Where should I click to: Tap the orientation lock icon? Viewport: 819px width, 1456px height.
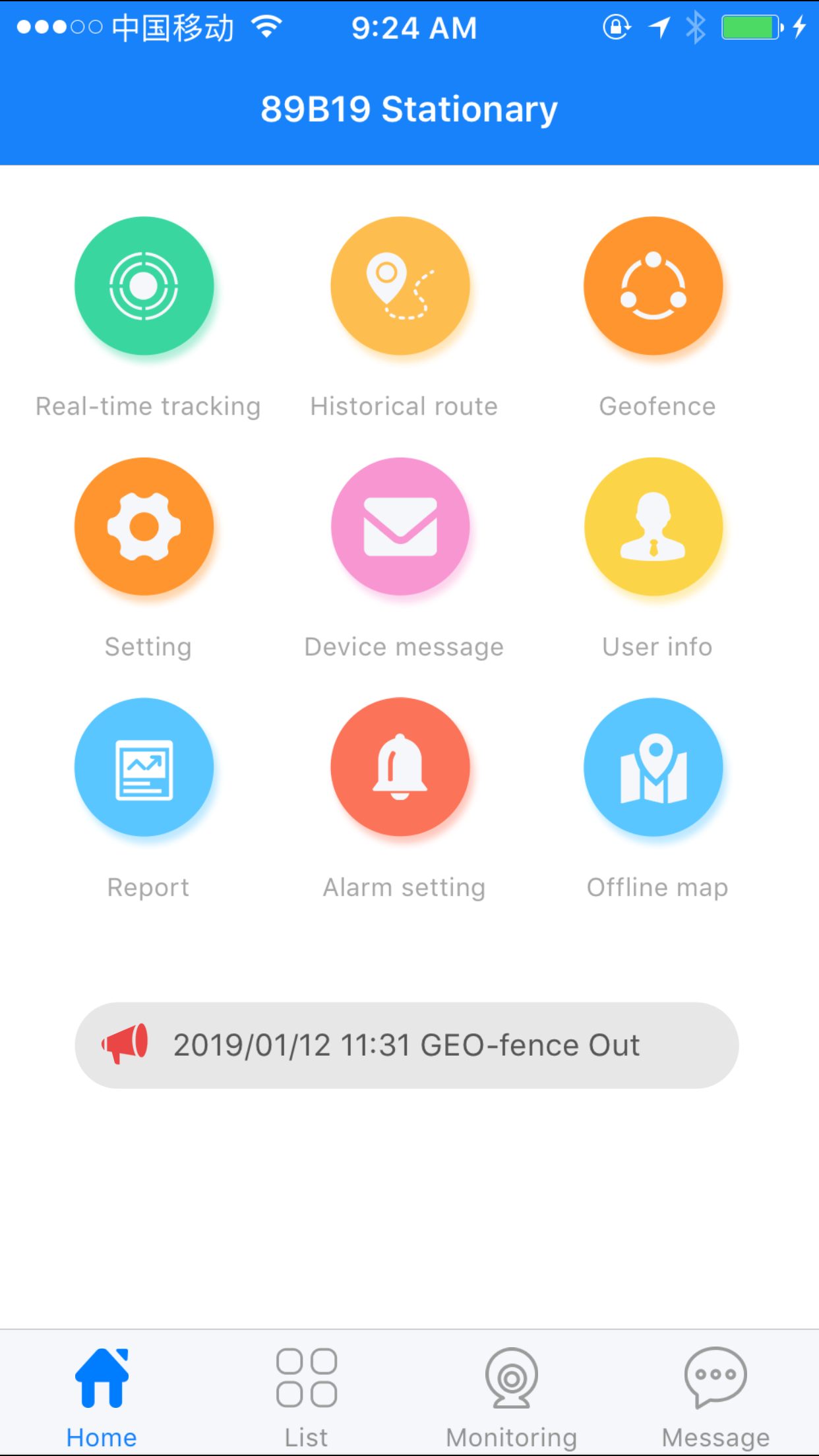(616, 27)
